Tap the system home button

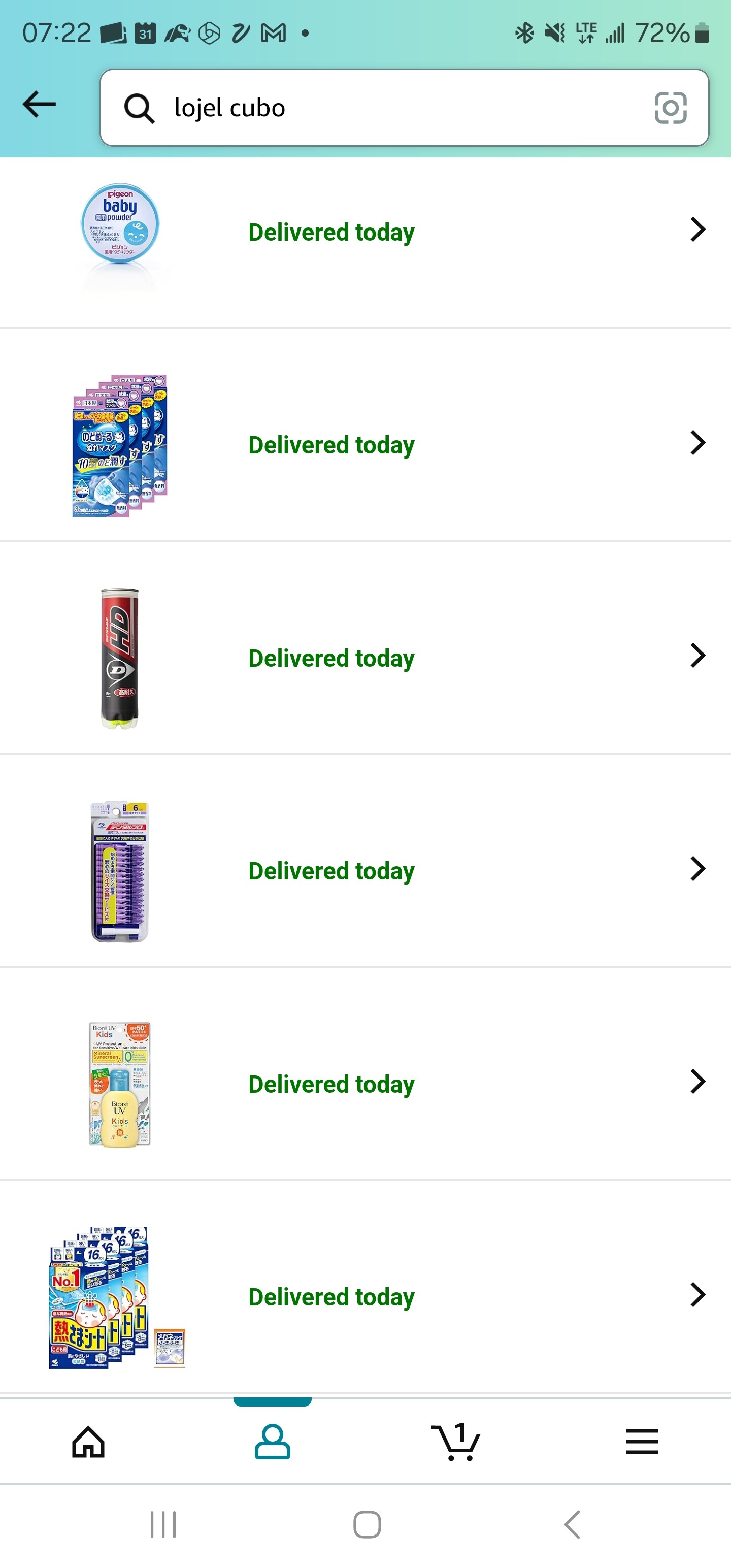click(367, 1524)
